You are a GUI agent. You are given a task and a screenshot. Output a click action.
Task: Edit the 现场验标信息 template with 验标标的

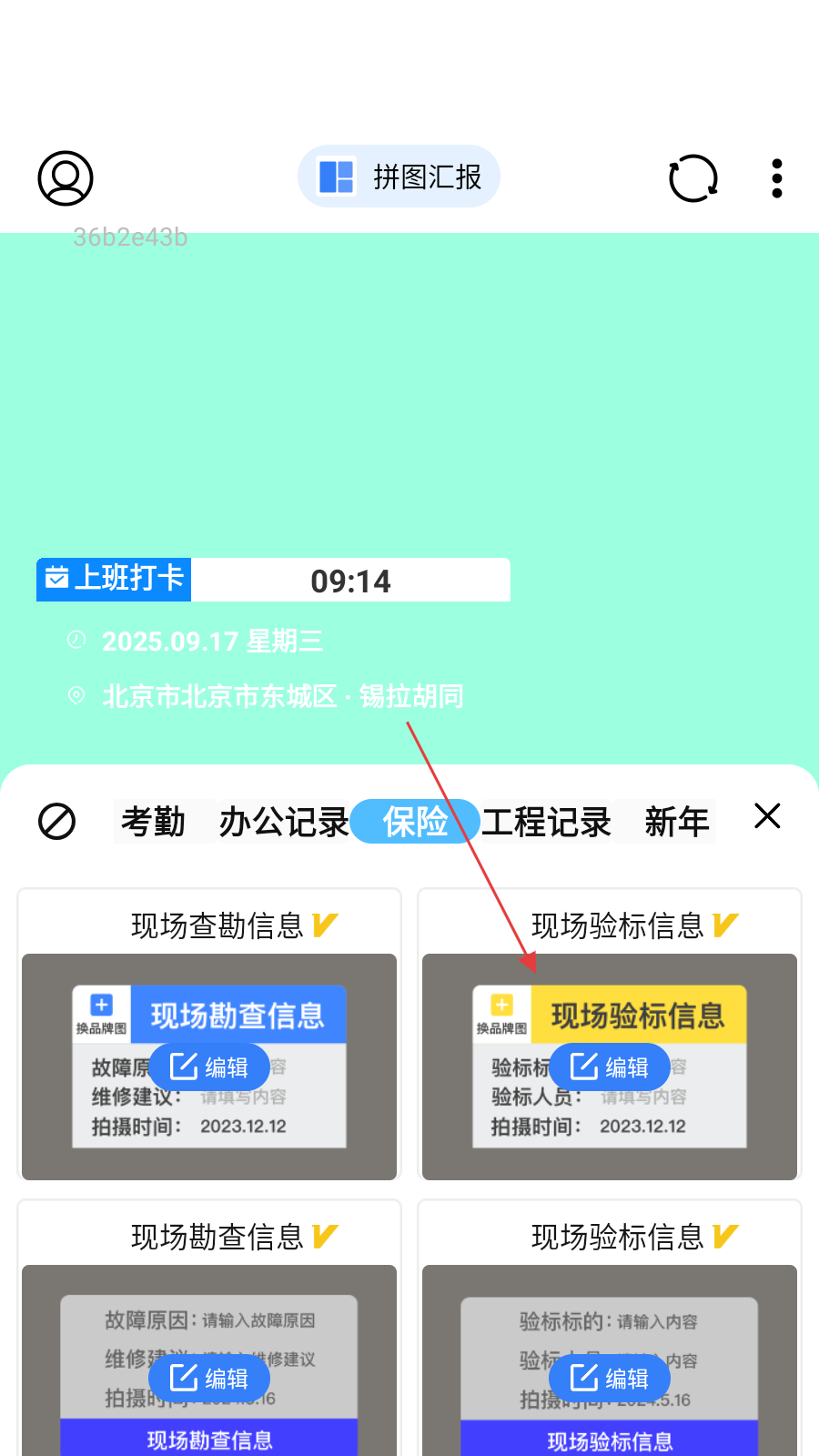pyautogui.click(x=609, y=1378)
